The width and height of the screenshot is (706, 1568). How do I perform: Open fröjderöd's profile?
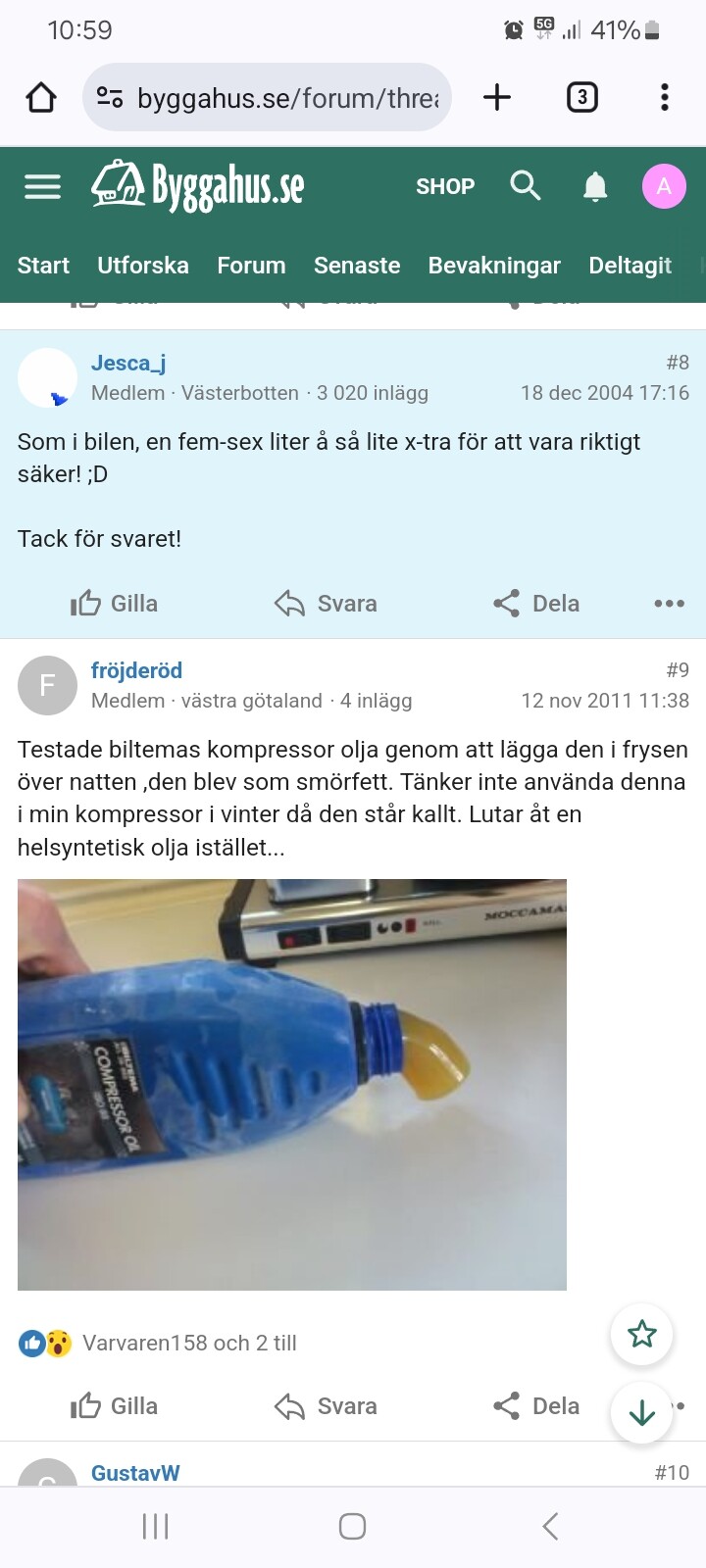136,670
